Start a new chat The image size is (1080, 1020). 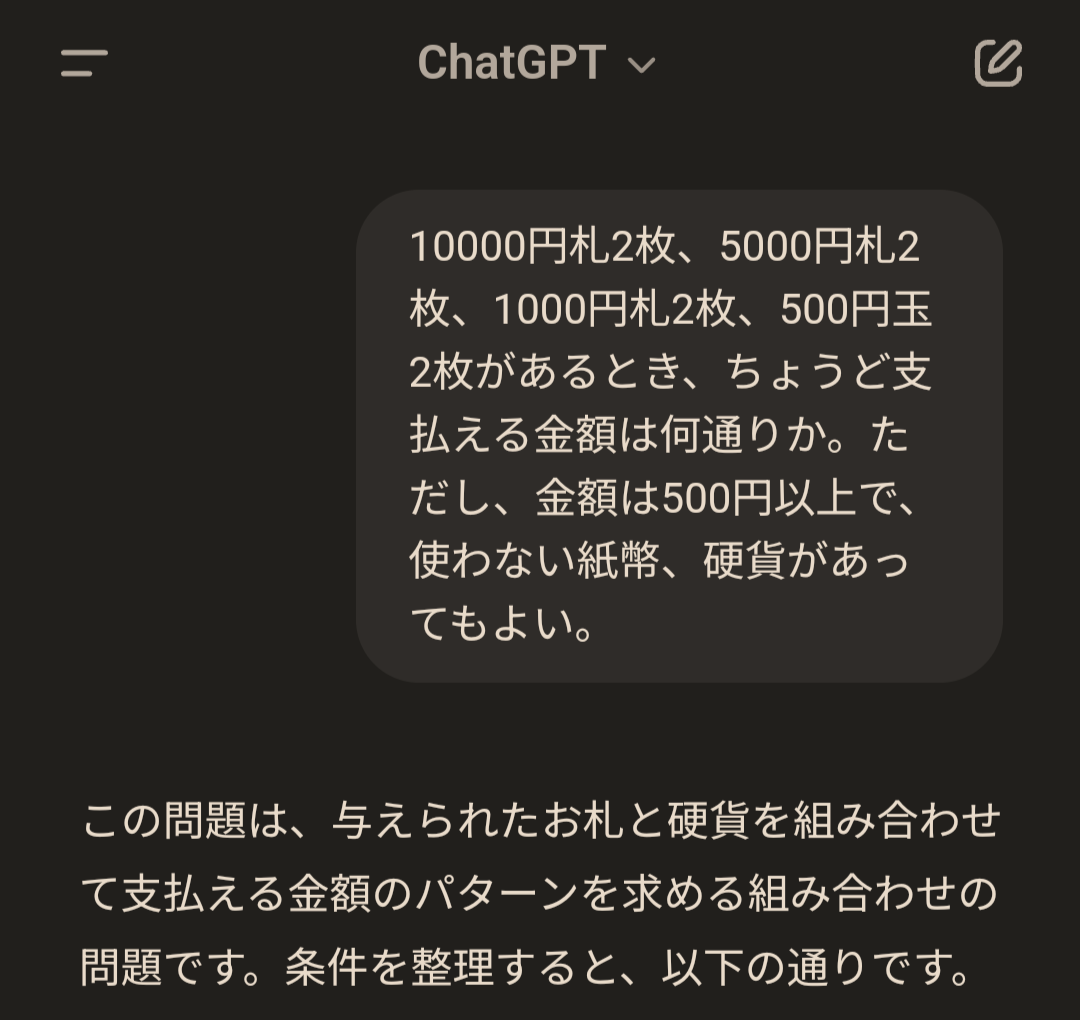[998, 63]
